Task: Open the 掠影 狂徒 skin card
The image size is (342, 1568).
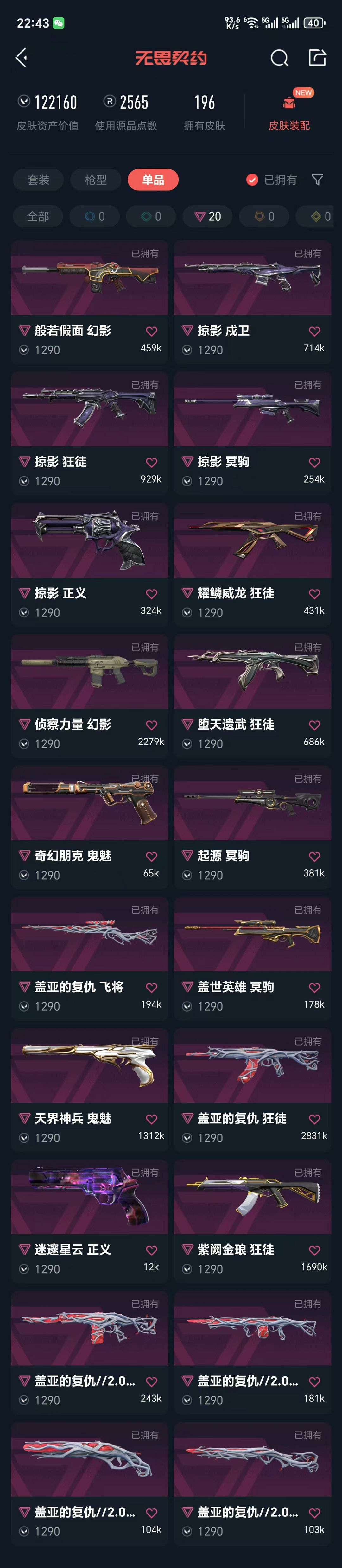Action: (89, 433)
